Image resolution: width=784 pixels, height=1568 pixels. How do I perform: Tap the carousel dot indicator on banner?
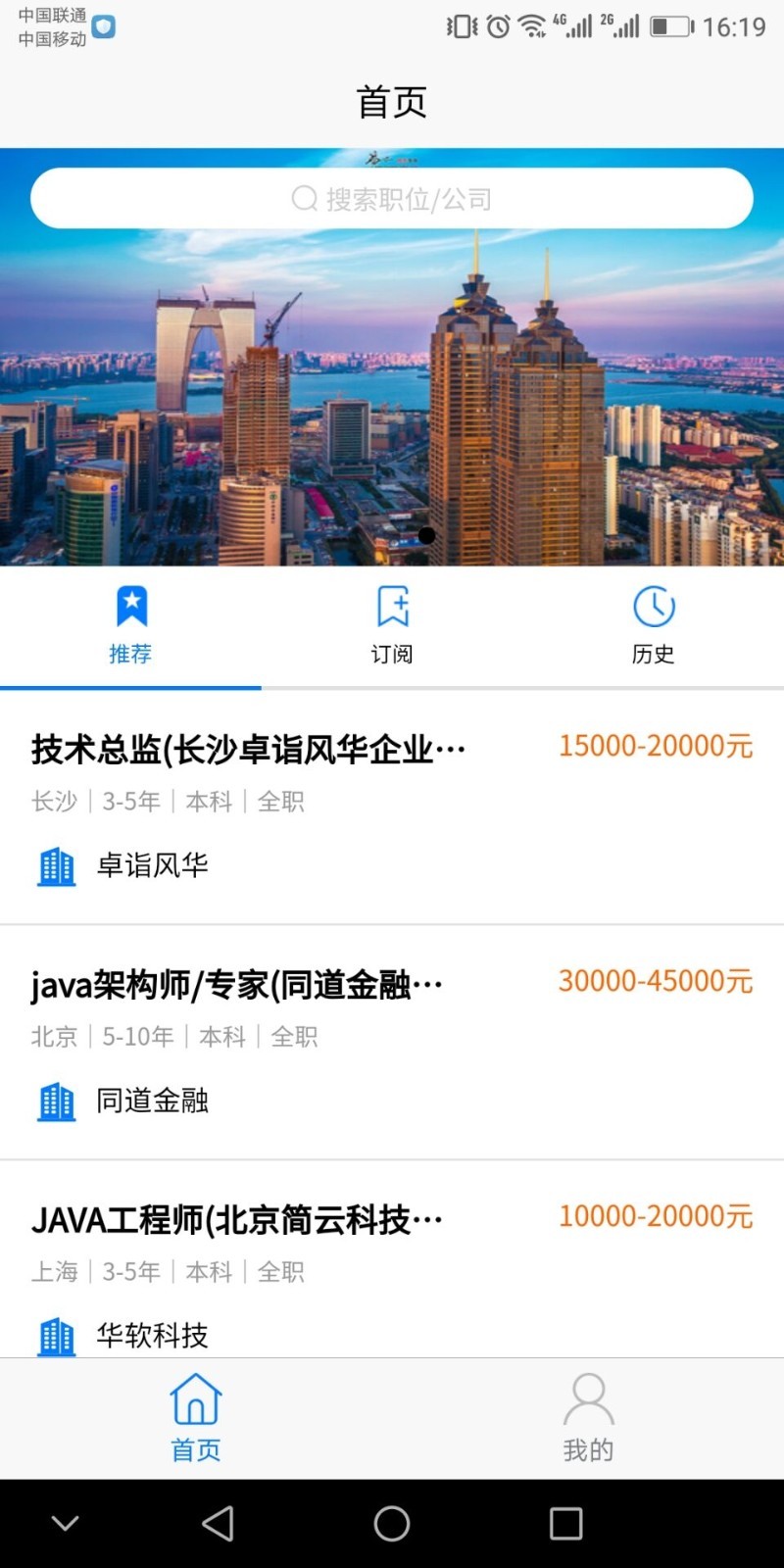pyautogui.click(x=426, y=535)
